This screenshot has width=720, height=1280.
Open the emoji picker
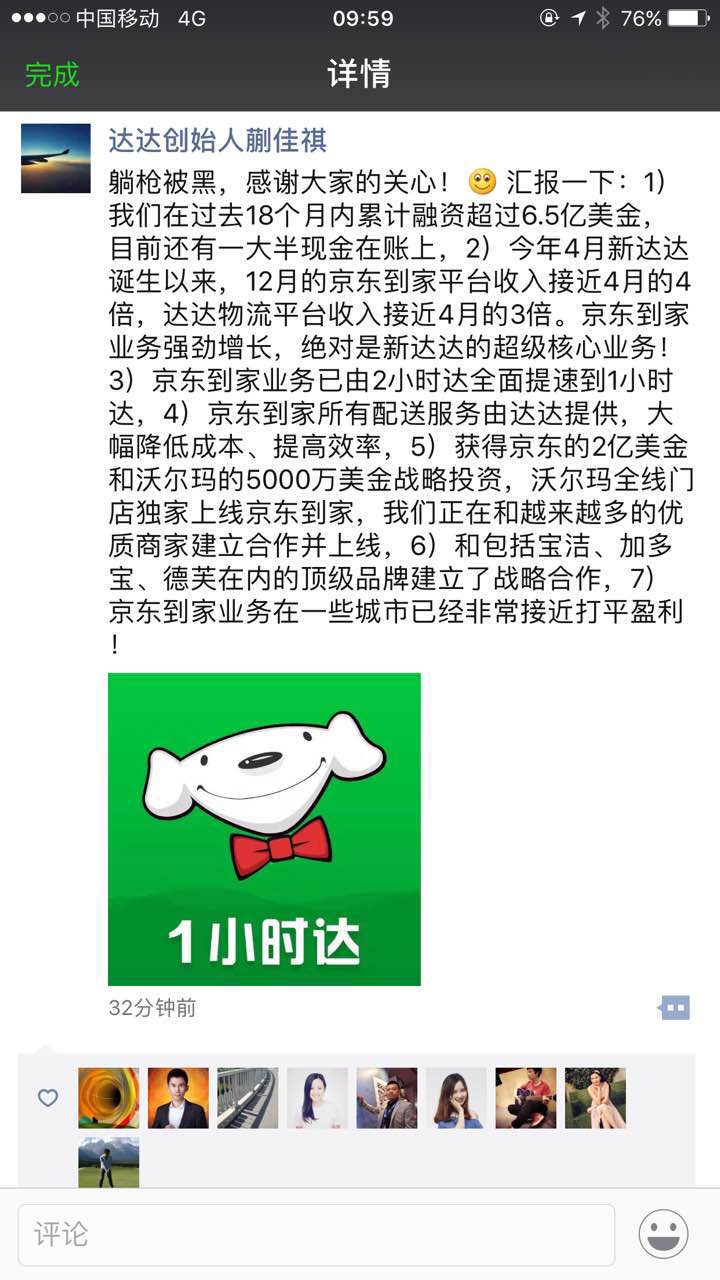coord(664,1235)
